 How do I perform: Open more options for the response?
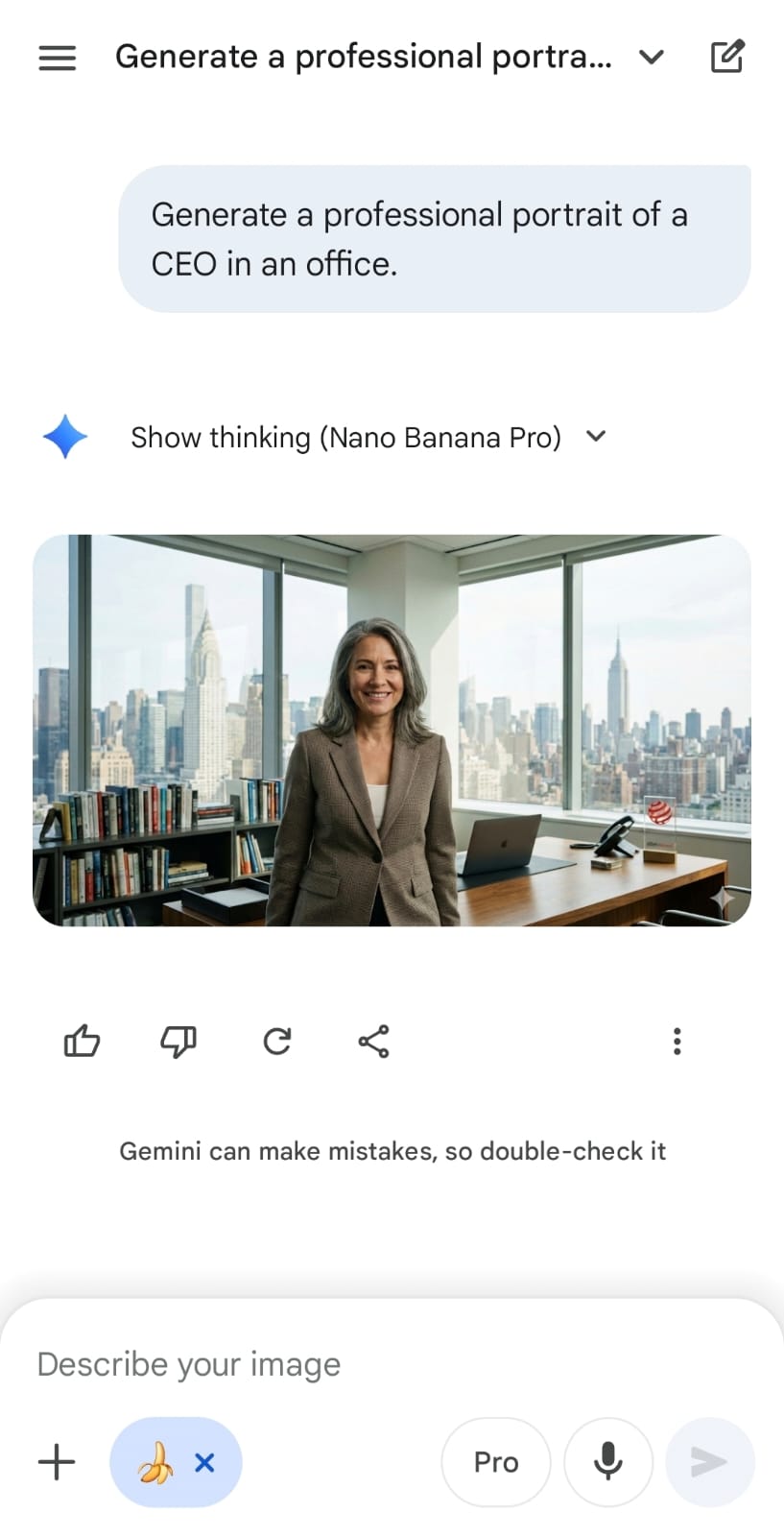click(x=677, y=1041)
